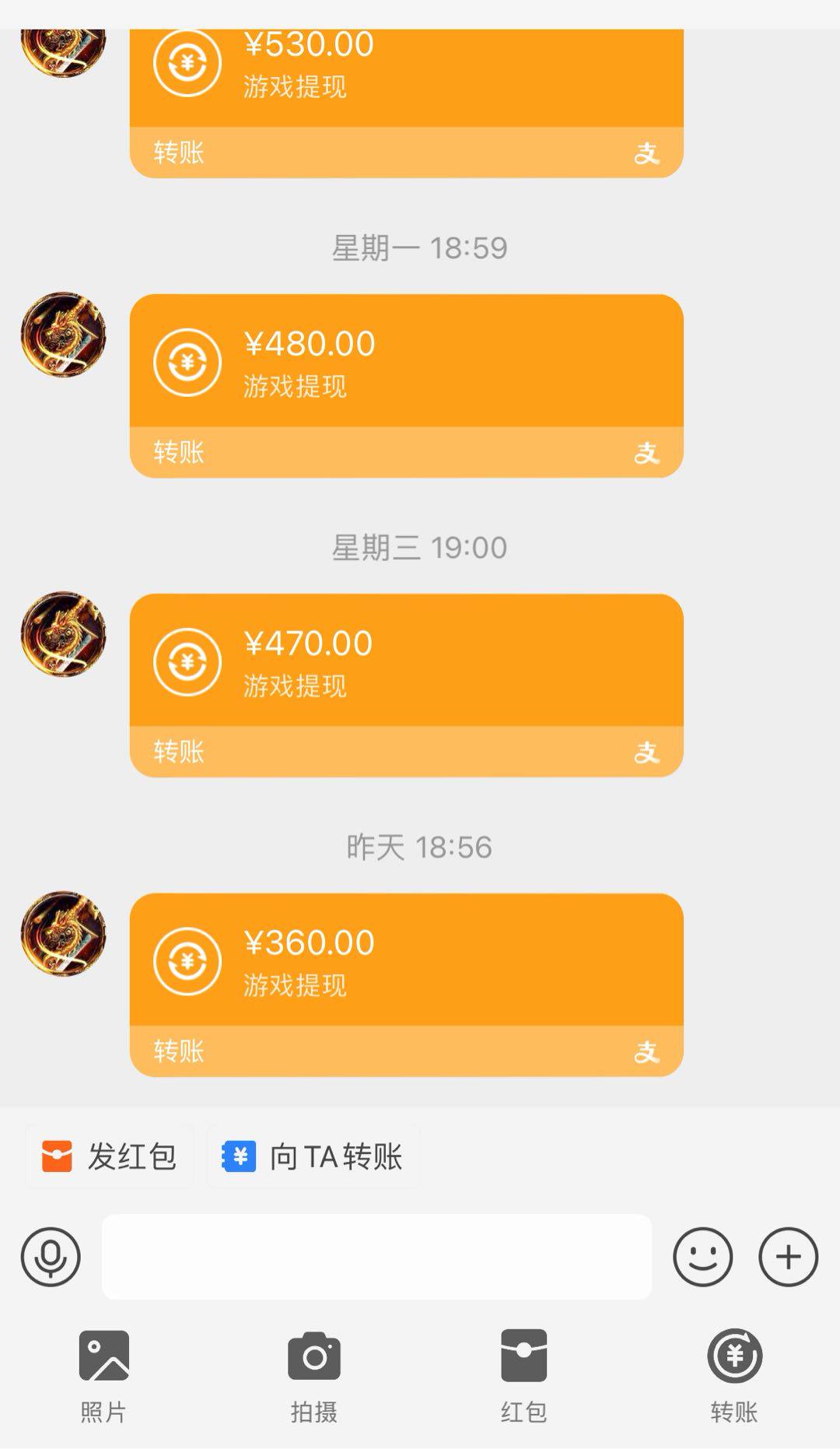Open the ¥480.00 transfer message
Screen dimensions: 840x1449
[x=406, y=386]
